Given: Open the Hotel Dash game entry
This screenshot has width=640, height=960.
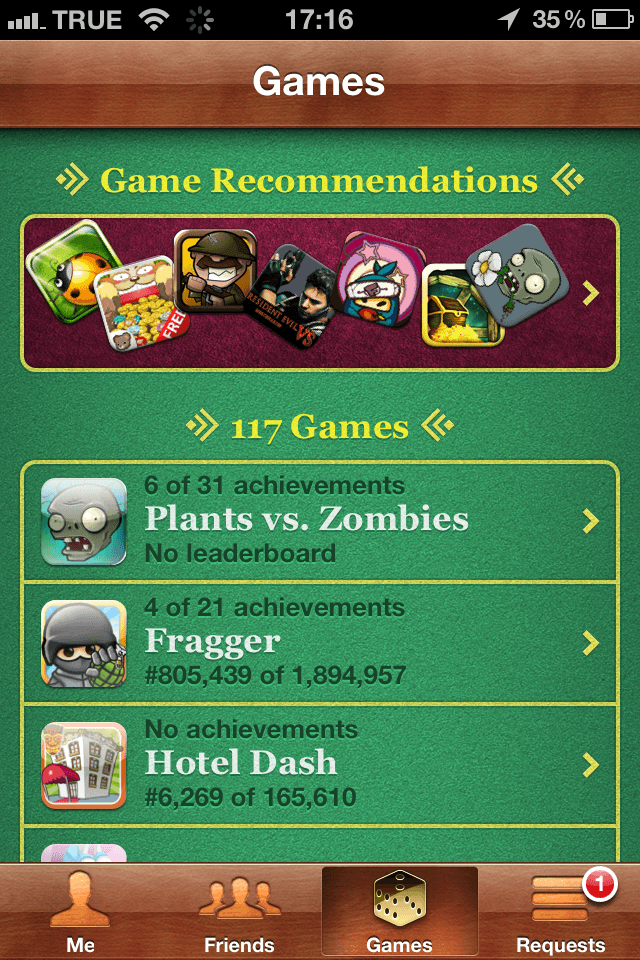Looking at the screenshot, I should (320, 765).
